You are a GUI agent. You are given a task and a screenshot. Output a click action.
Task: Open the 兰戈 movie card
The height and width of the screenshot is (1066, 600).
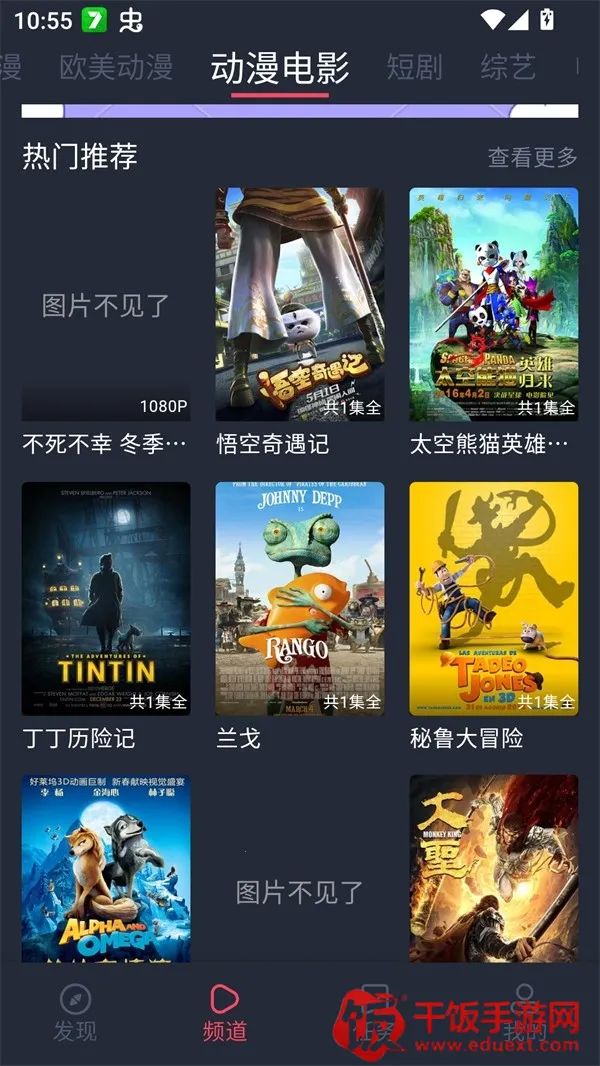click(x=300, y=598)
